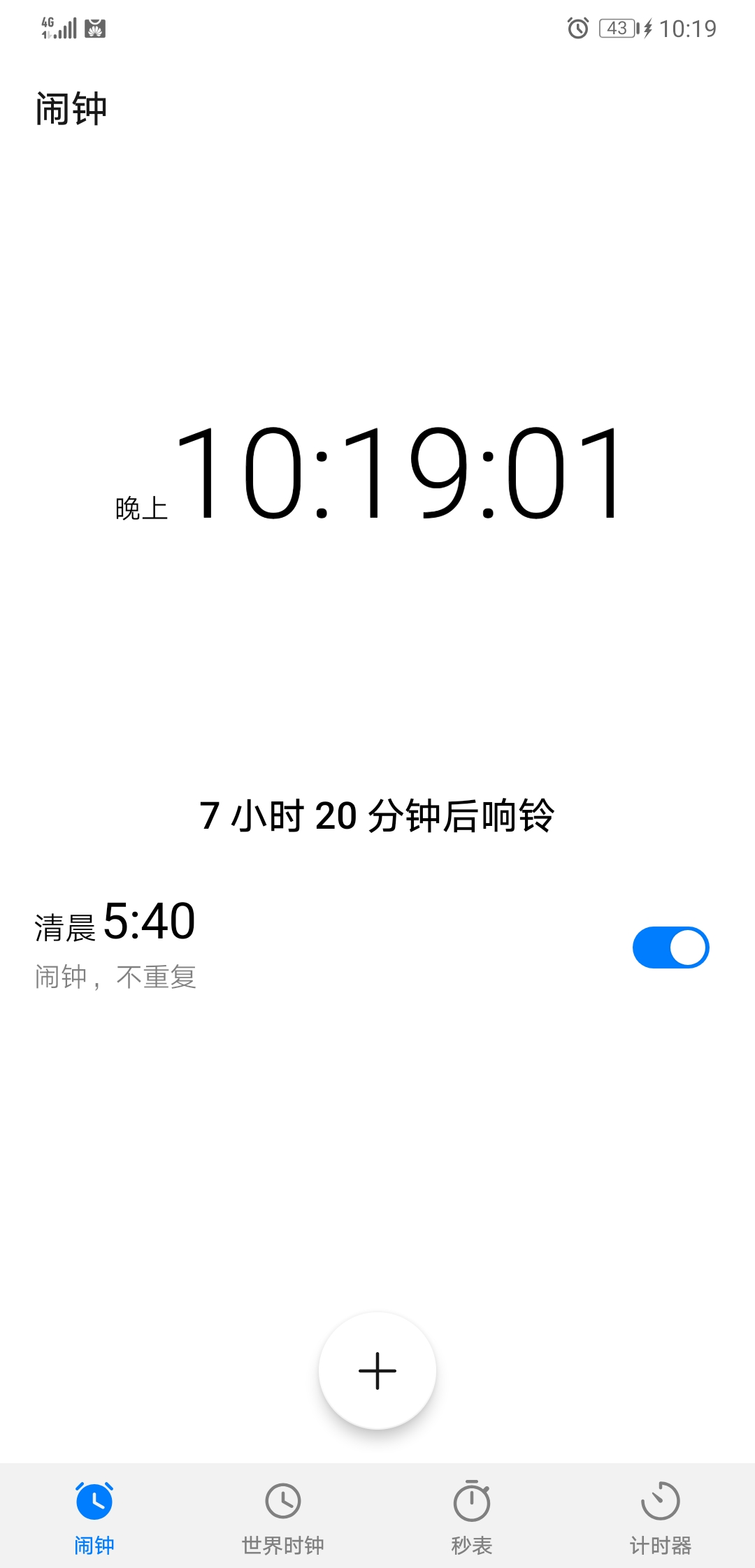Add a new alarm with the plus button
This screenshot has height=1568, width=755.
(377, 1371)
